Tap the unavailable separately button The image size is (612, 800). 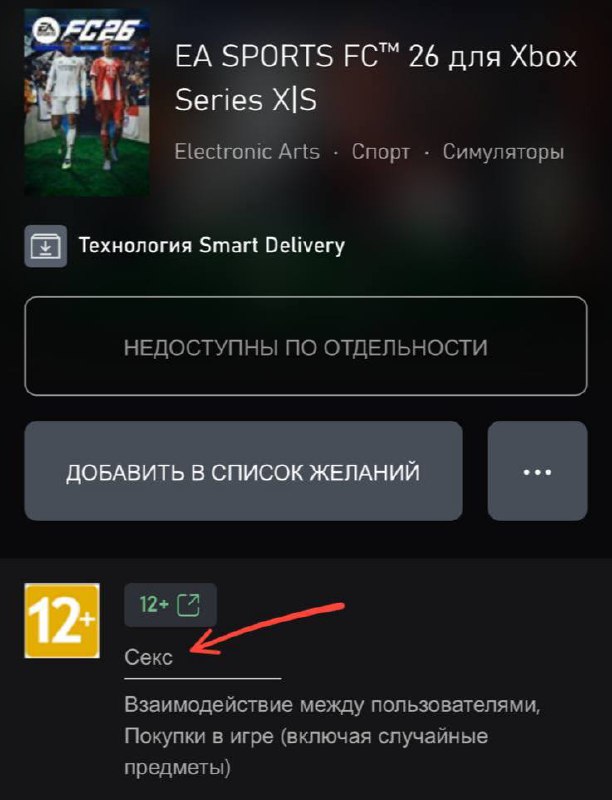(x=305, y=347)
